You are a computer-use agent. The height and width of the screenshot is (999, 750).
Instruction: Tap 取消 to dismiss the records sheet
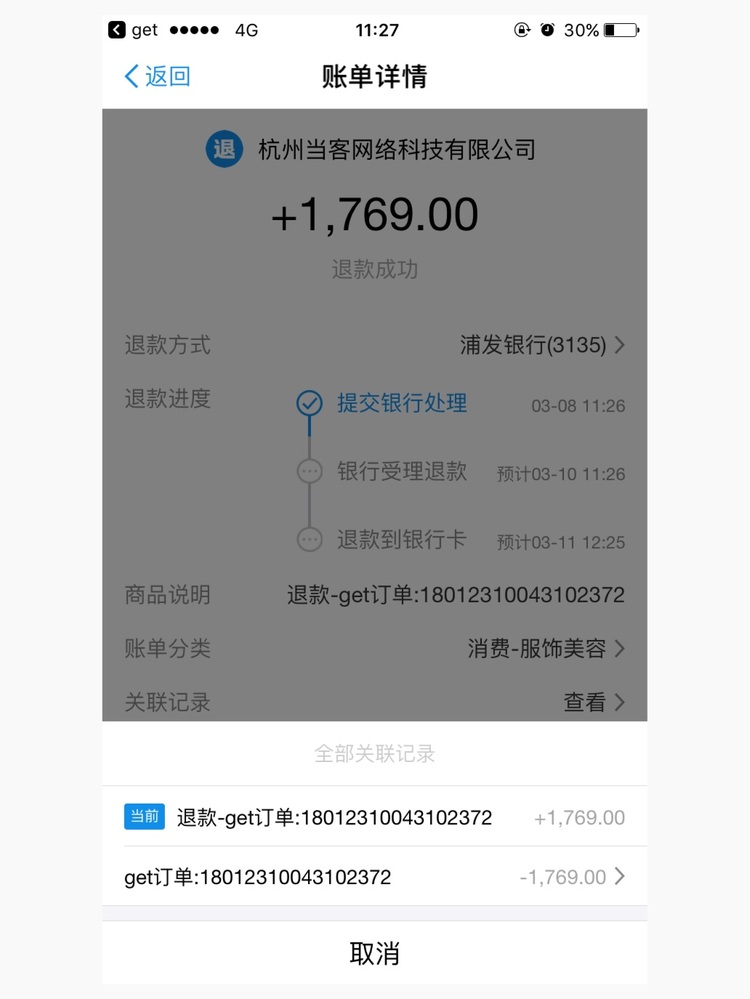(374, 953)
